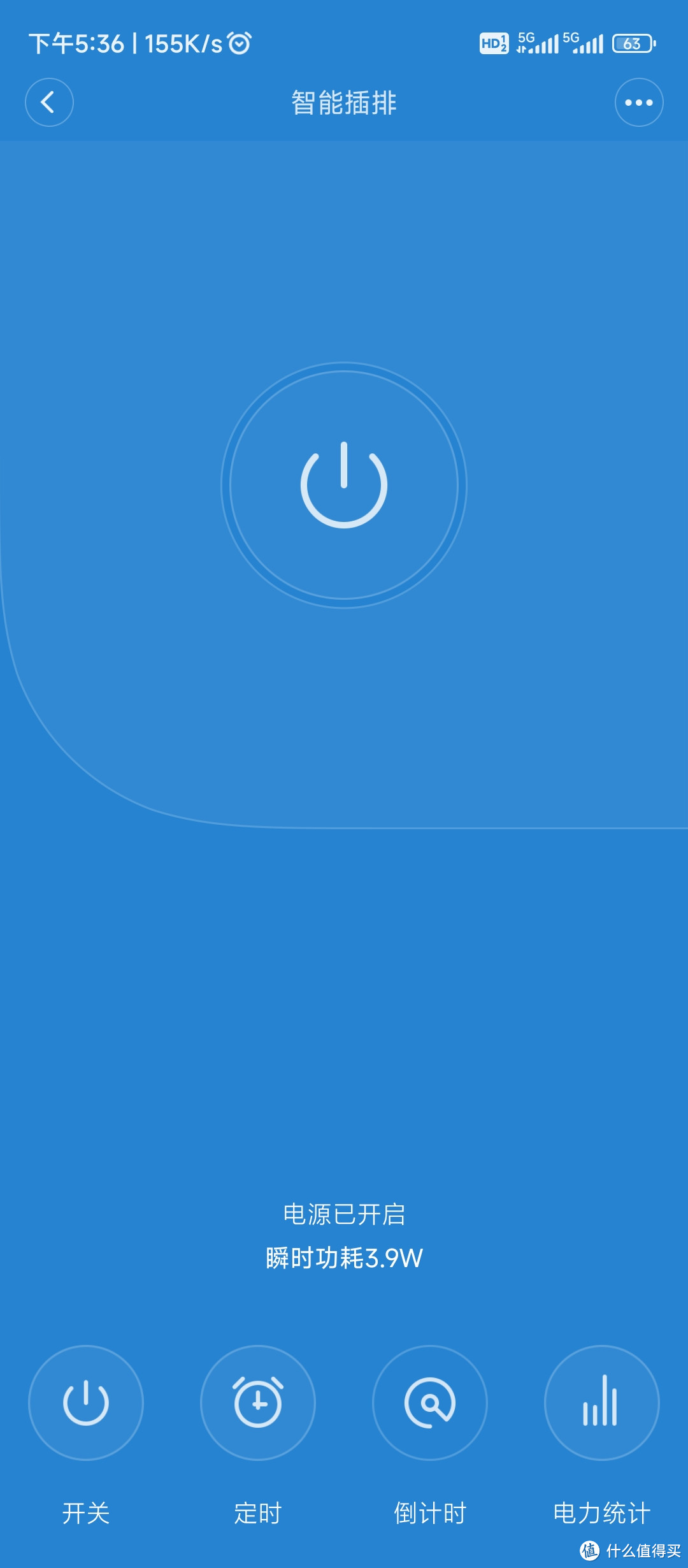The width and height of the screenshot is (688, 1568).
Task: Toggle the large center power button
Action: (x=344, y=485)
